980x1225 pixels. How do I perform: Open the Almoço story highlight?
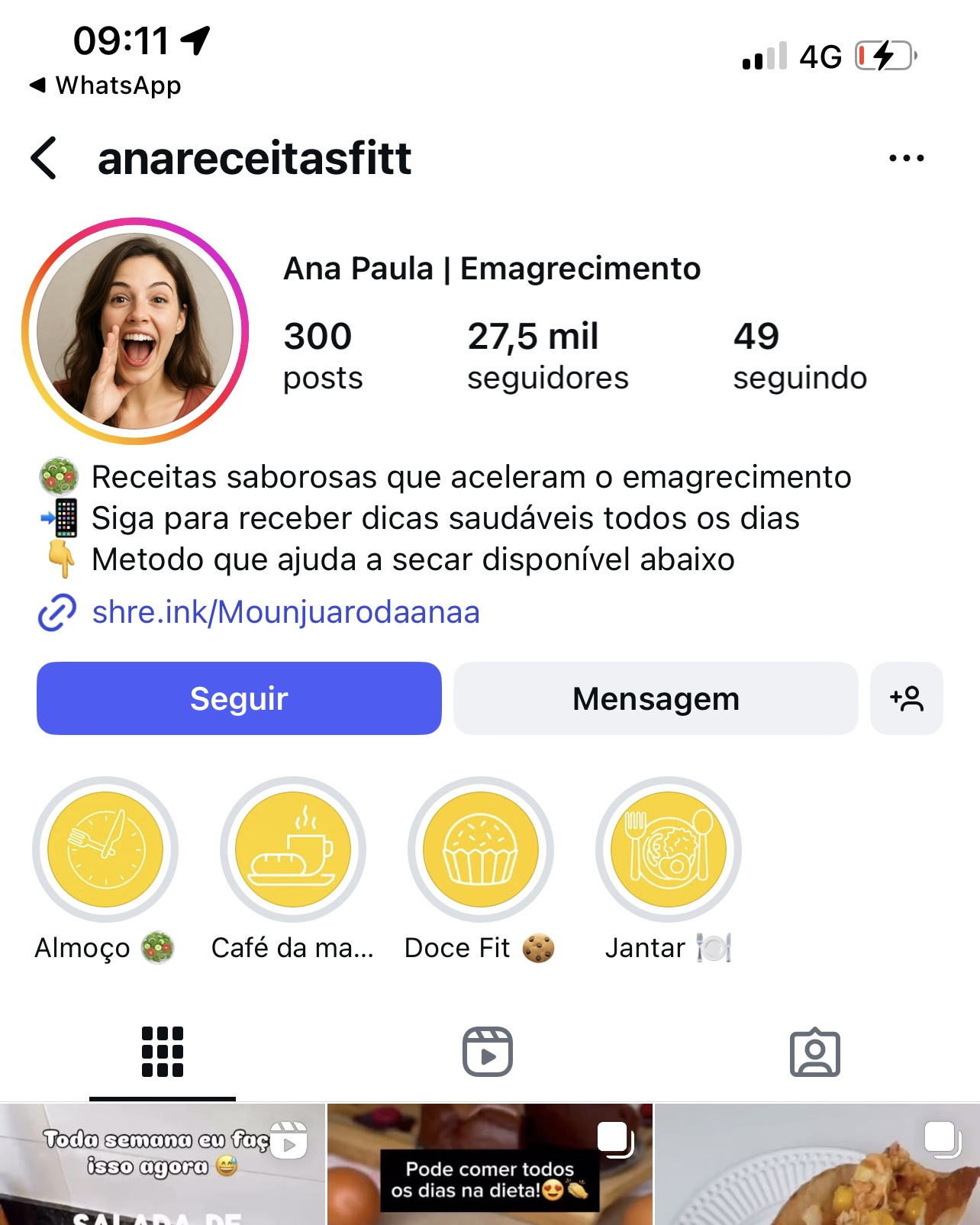(105, 849)
